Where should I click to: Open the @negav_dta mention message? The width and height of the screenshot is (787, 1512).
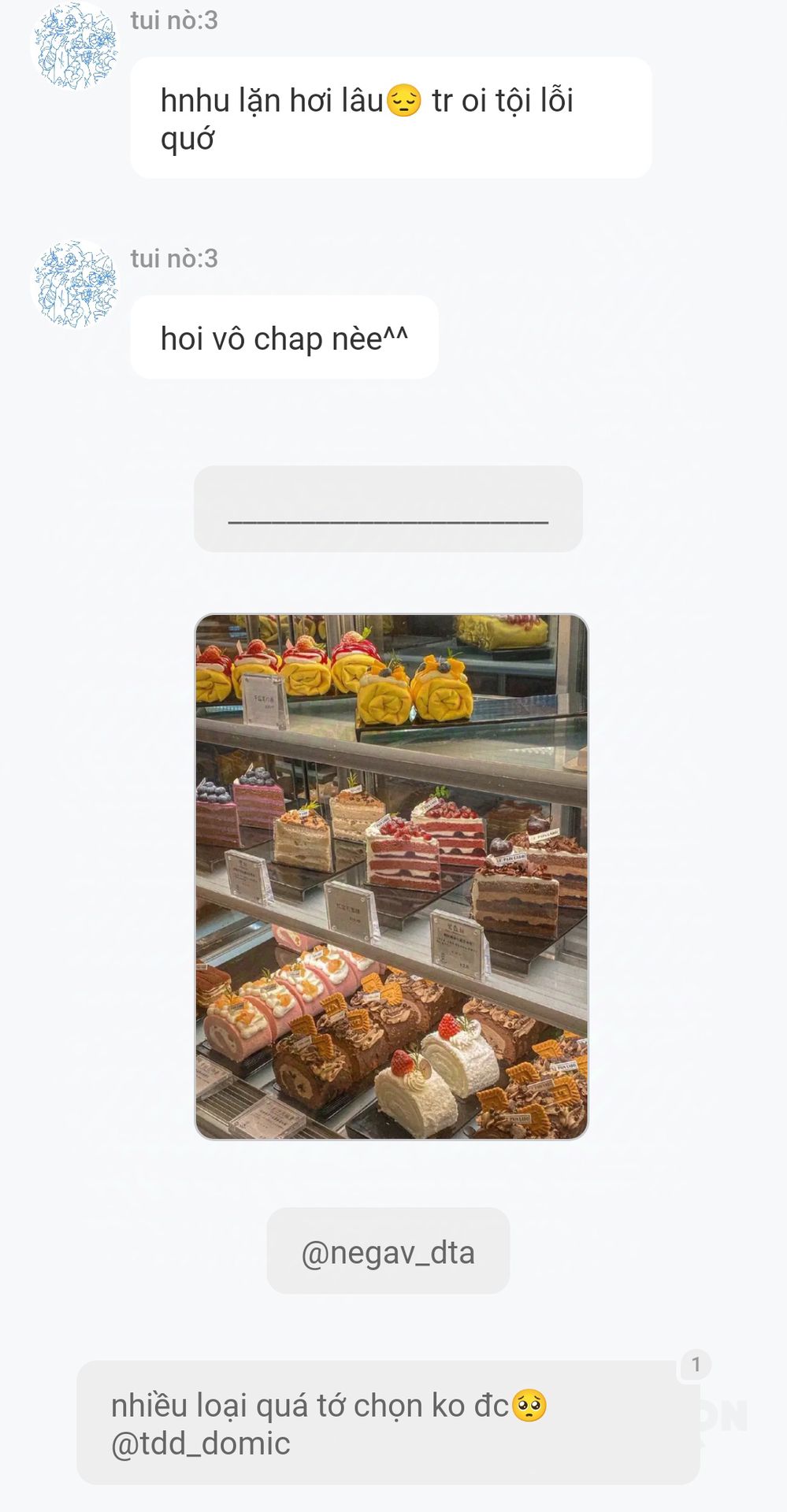(388, 1251)
